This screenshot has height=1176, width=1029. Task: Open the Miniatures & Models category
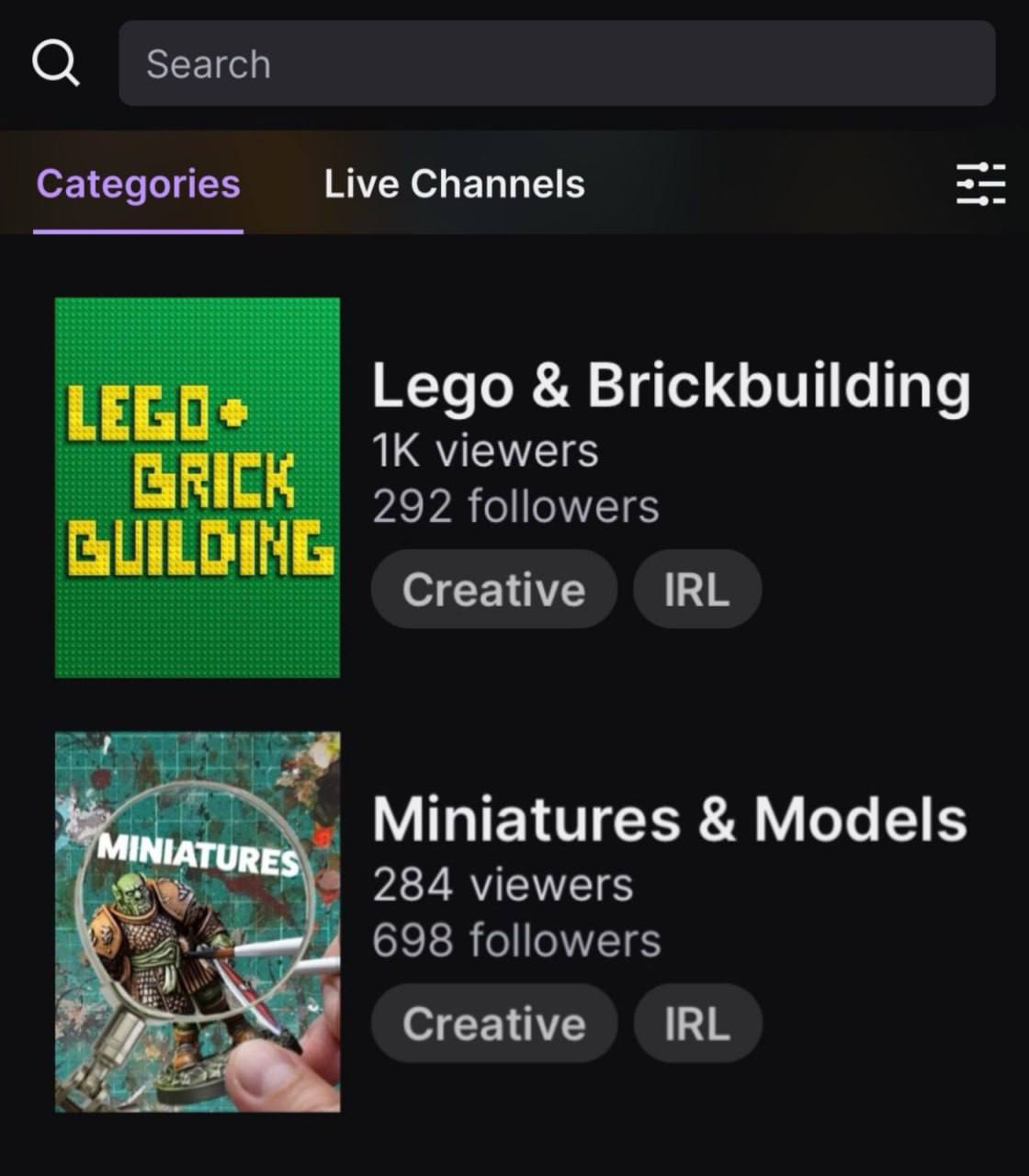[x=669, y=819]
